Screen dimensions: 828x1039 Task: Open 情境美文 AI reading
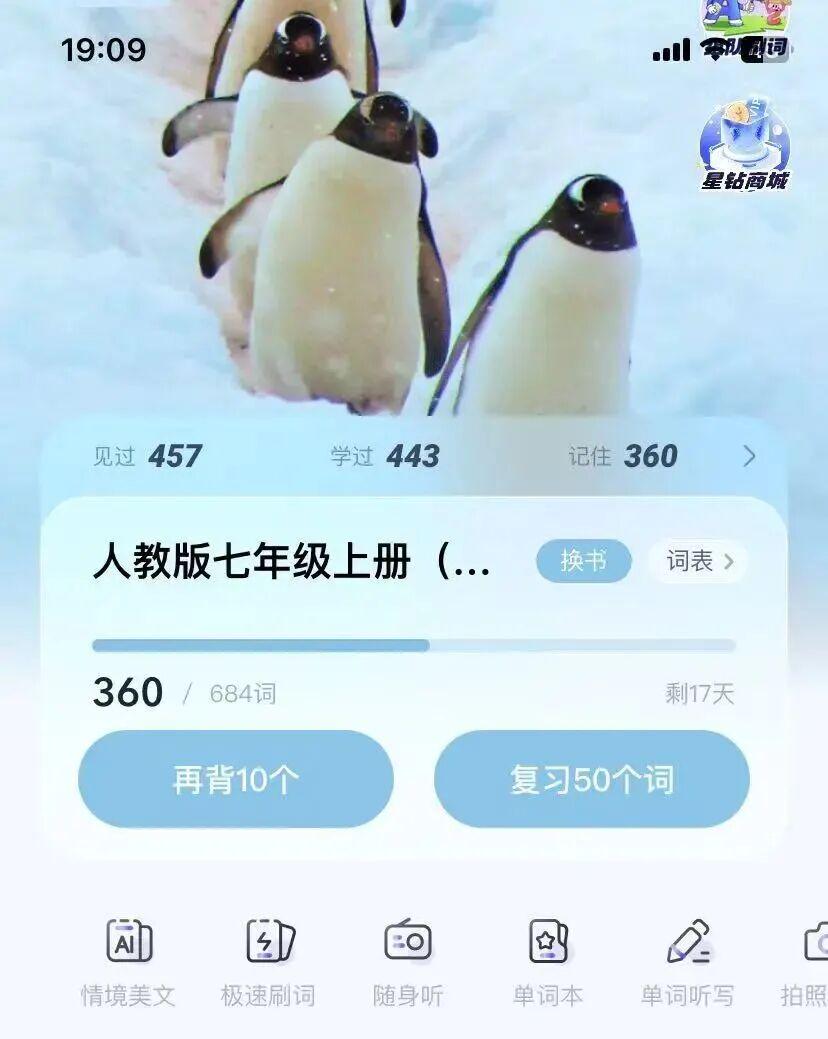(129, 963)
